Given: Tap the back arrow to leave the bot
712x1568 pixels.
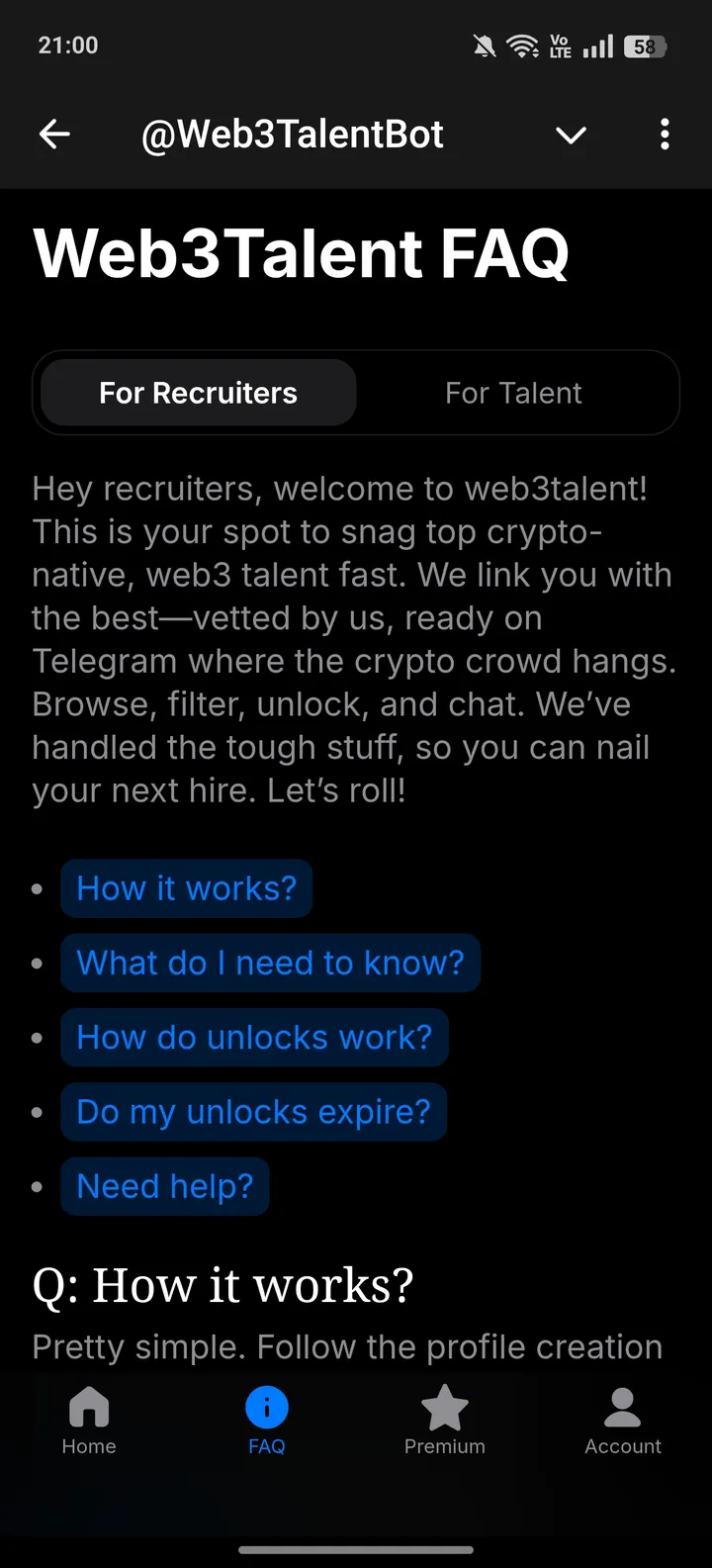Looking at the screenshot, I should tap(53, 134).
